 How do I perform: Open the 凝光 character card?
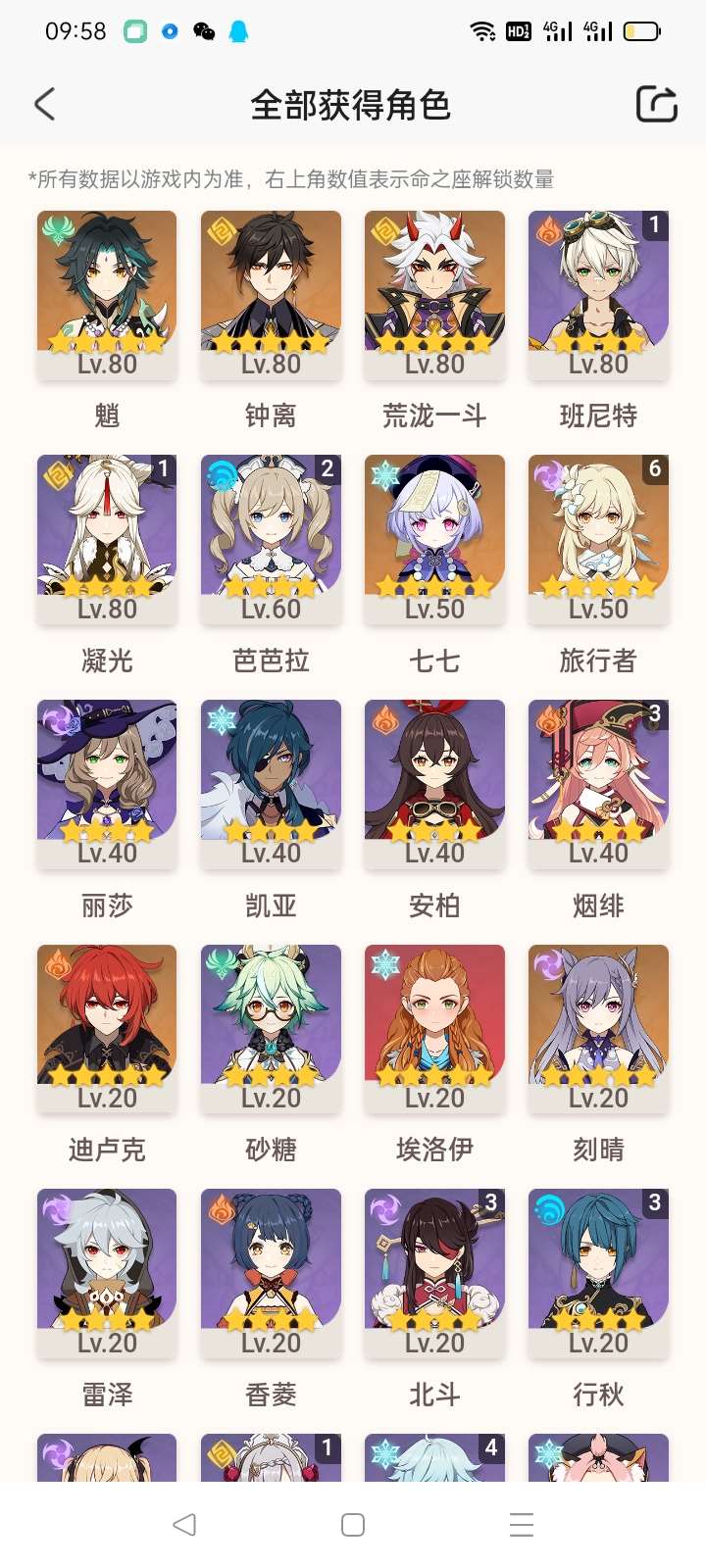click(x=107, y=539)
